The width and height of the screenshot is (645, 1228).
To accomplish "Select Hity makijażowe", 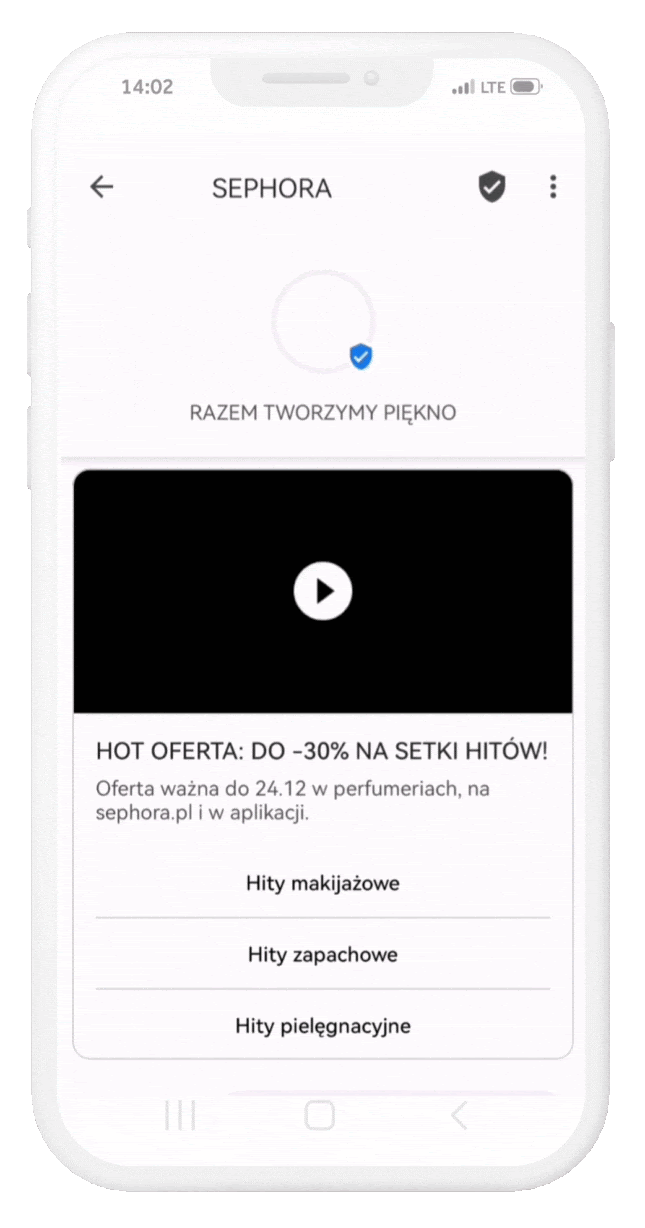I will pos(323,883).
